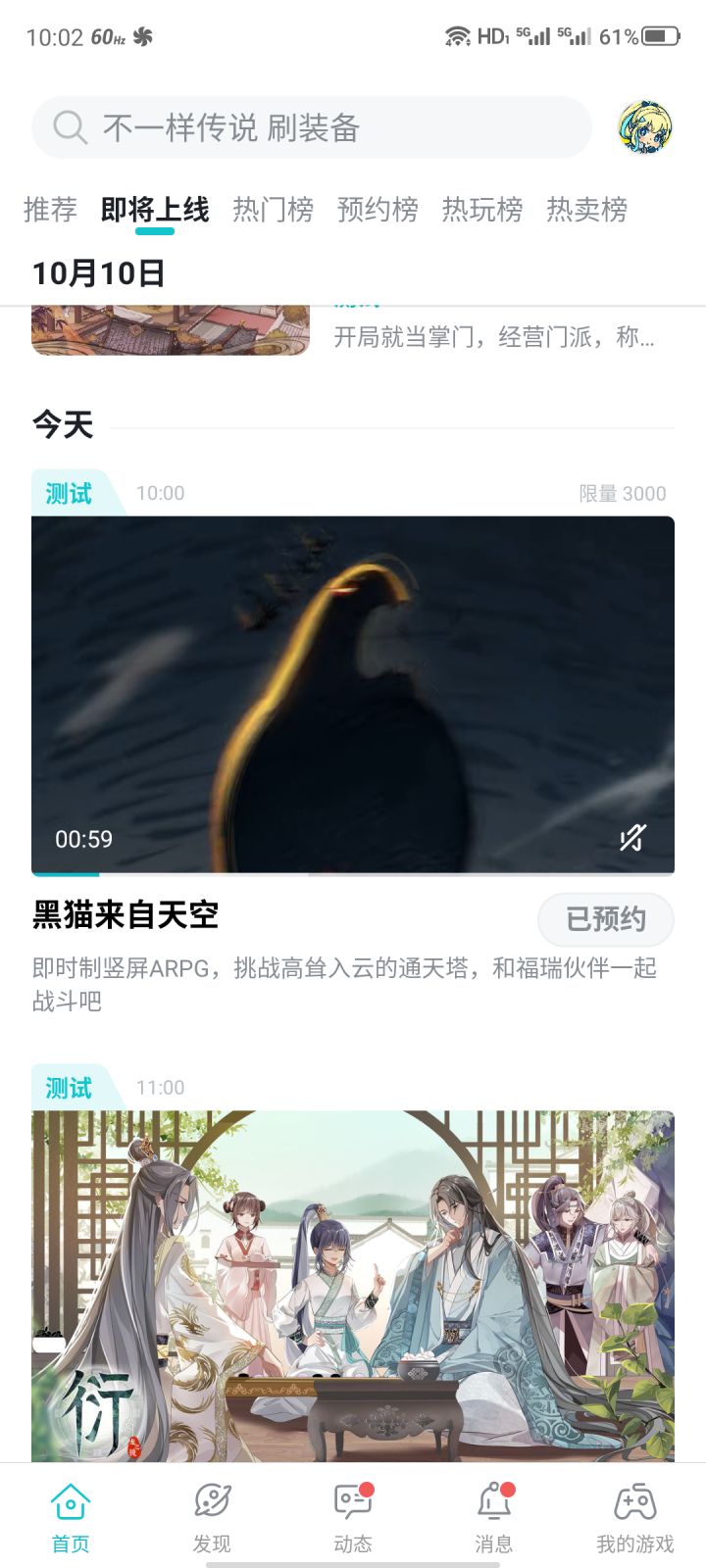Viewport: 706px width, 1568px height.
Task: Open the 黑猫来自天空 video preview
Action: click(x=353, y=694)
